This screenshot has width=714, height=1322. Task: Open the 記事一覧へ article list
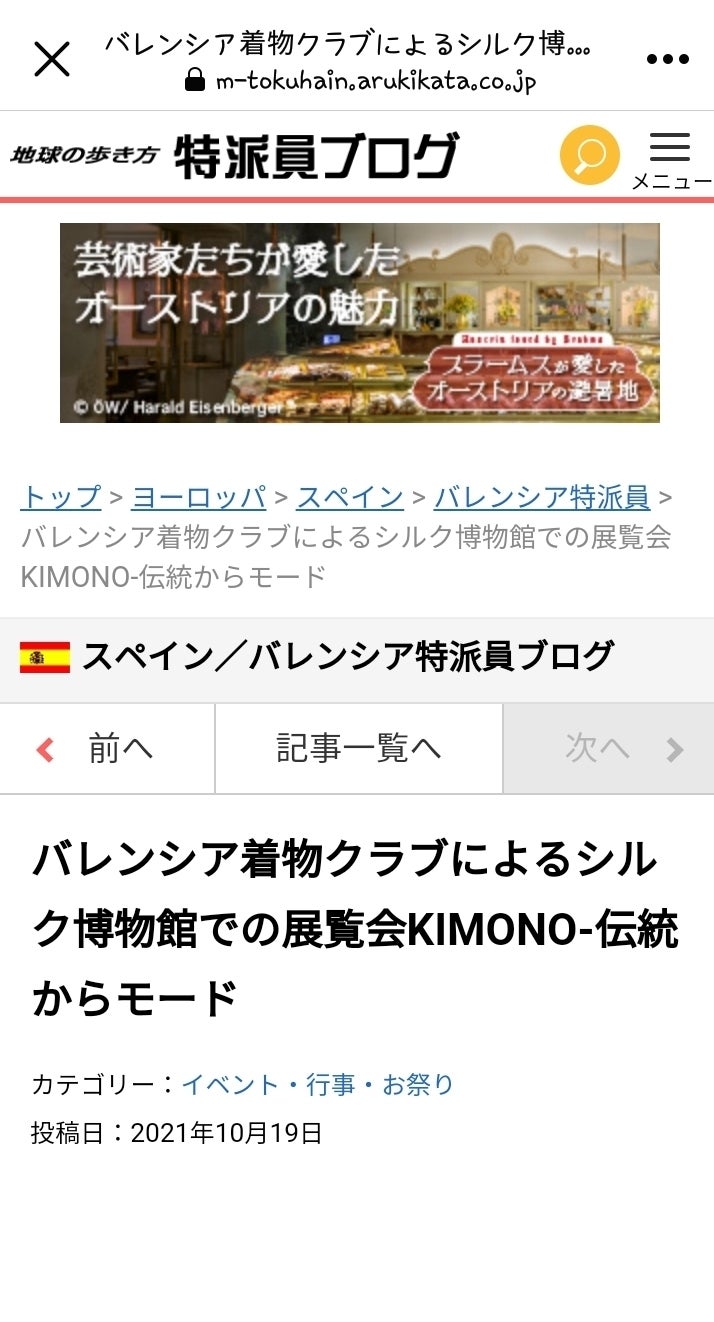pyautogui.click(x=358, y=749)
